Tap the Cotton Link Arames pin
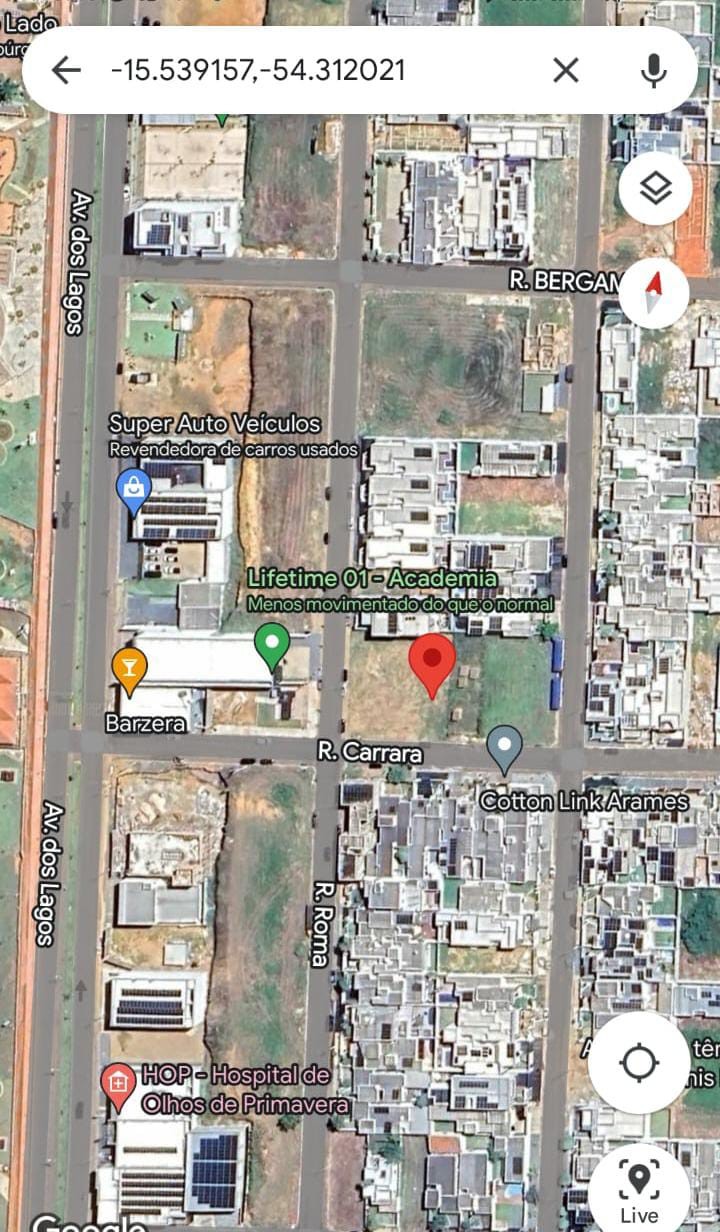Viewport: 720px width, 1232px height. tap(505, 750)
